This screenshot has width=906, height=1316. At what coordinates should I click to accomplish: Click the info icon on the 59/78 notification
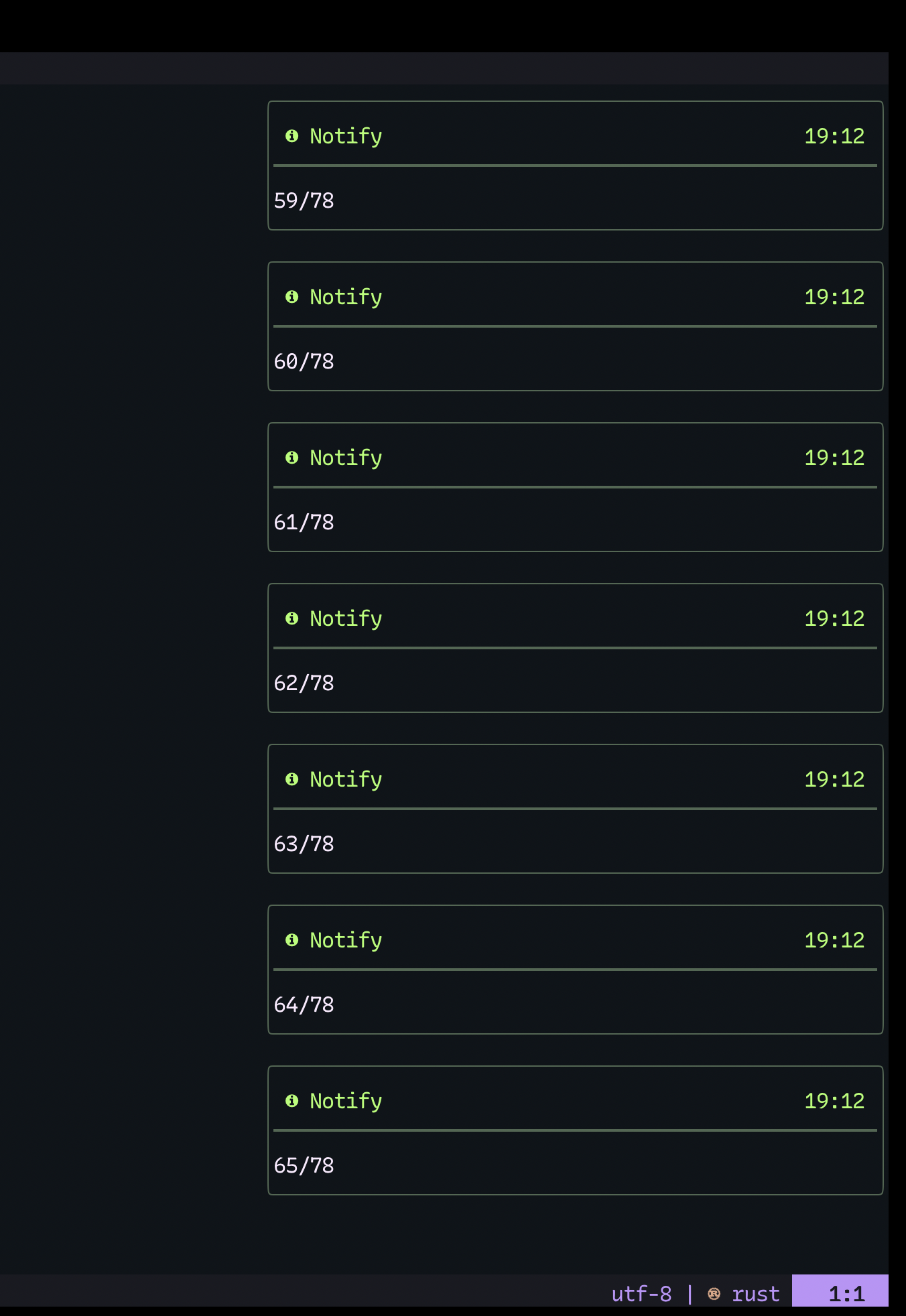coord(292,136)
